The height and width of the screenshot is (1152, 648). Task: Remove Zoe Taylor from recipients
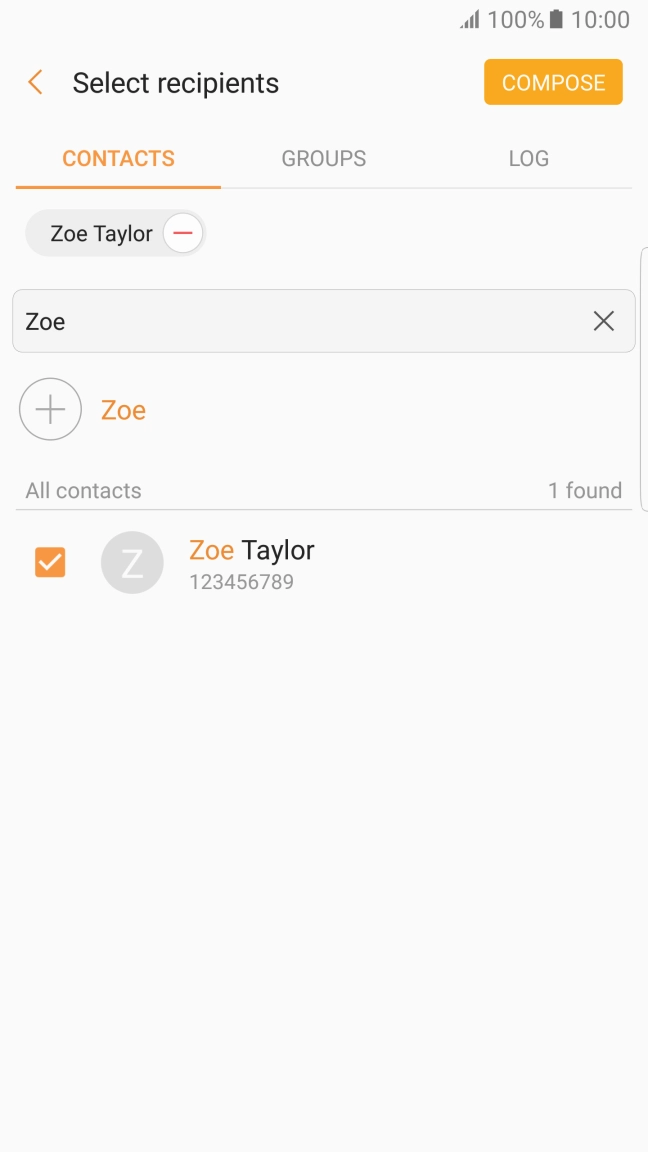pyautogui.click(x=183, y=234)
